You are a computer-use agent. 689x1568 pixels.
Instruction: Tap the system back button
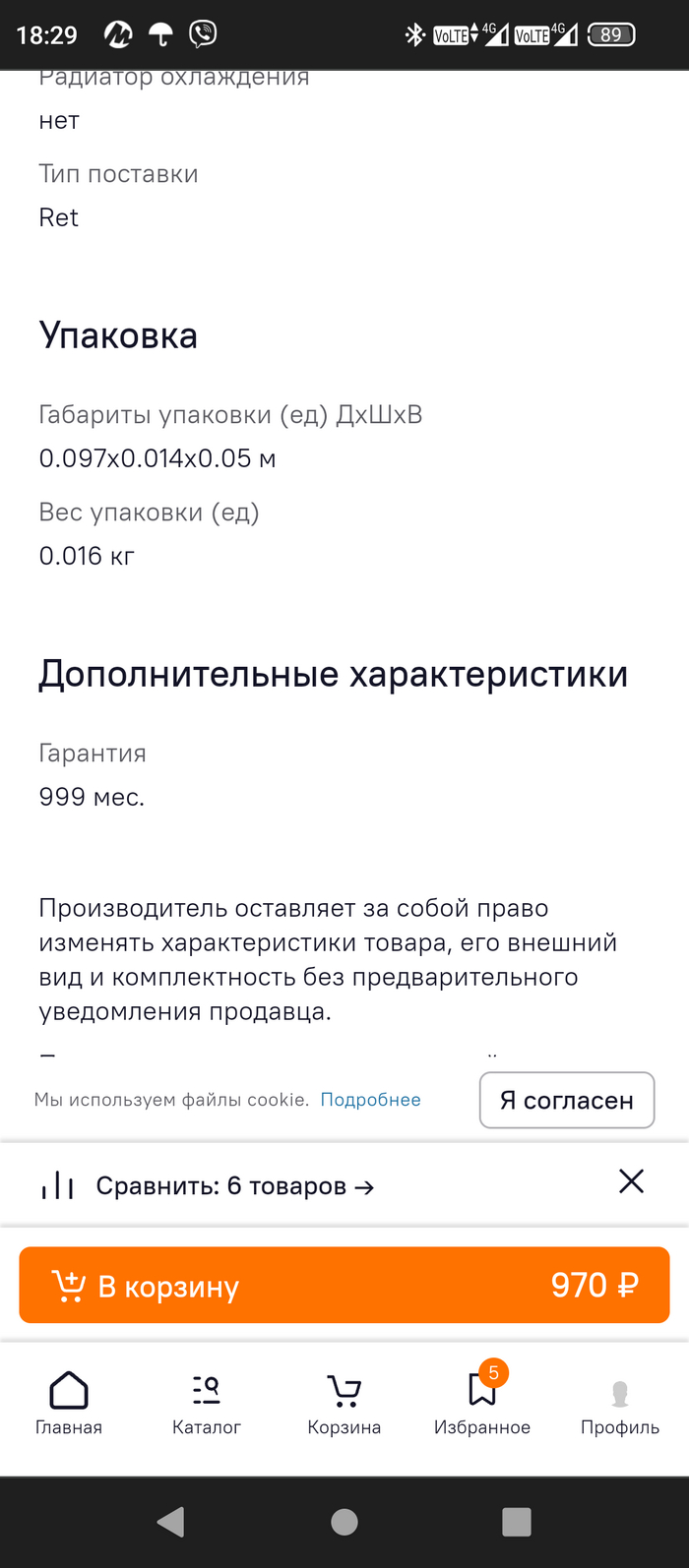(x=170, y=1522)
